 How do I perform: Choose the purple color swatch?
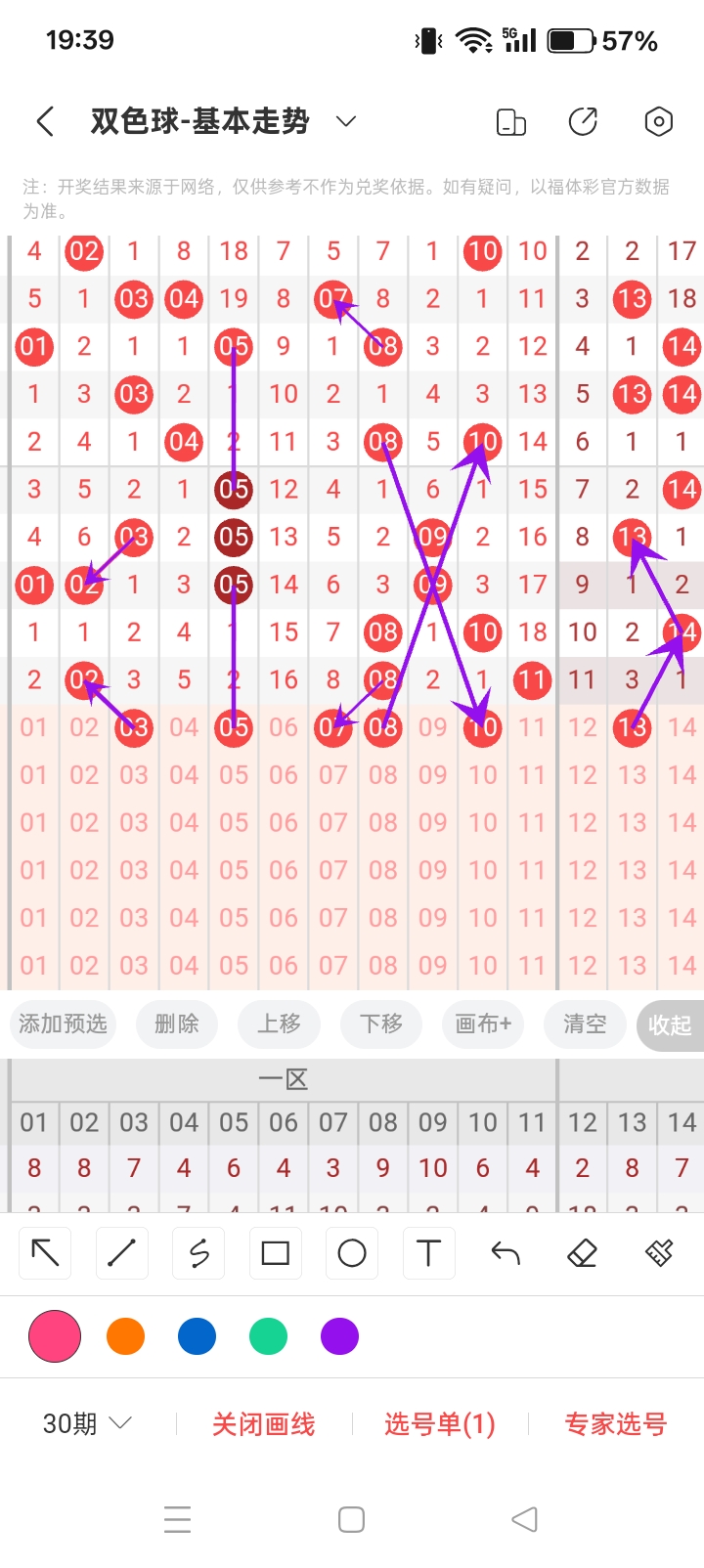(339, 1336)
